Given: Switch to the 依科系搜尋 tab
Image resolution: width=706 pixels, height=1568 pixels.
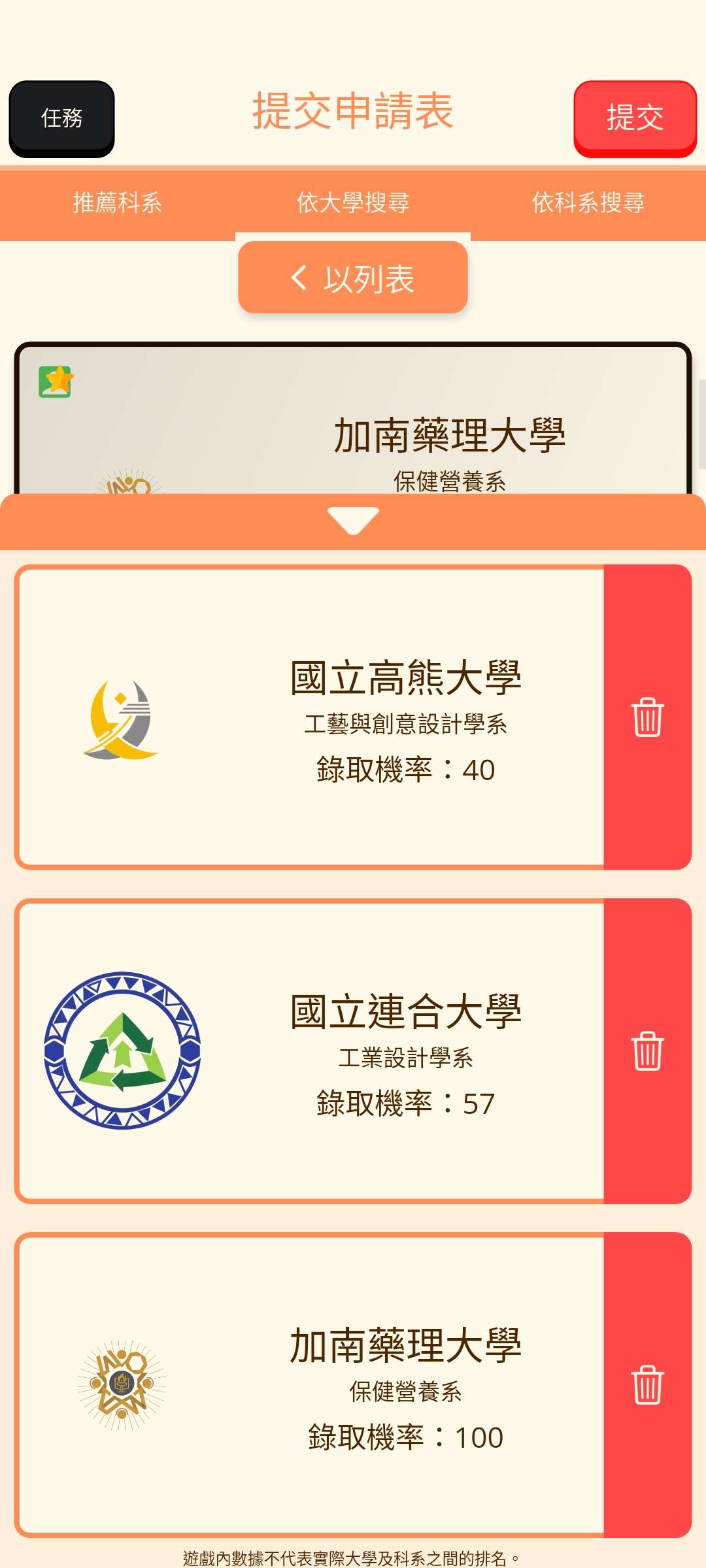Looking at the screenshot, I should 588,203.
